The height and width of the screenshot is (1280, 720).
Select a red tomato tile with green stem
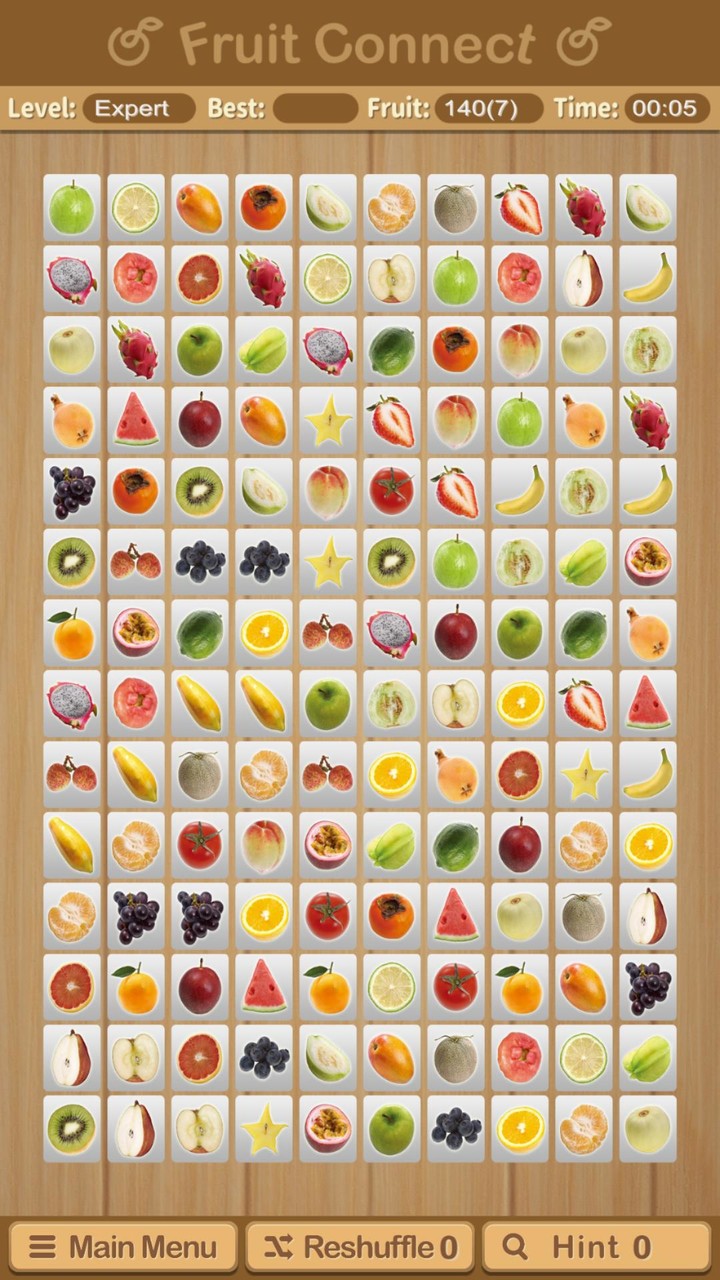pos(391,490)
